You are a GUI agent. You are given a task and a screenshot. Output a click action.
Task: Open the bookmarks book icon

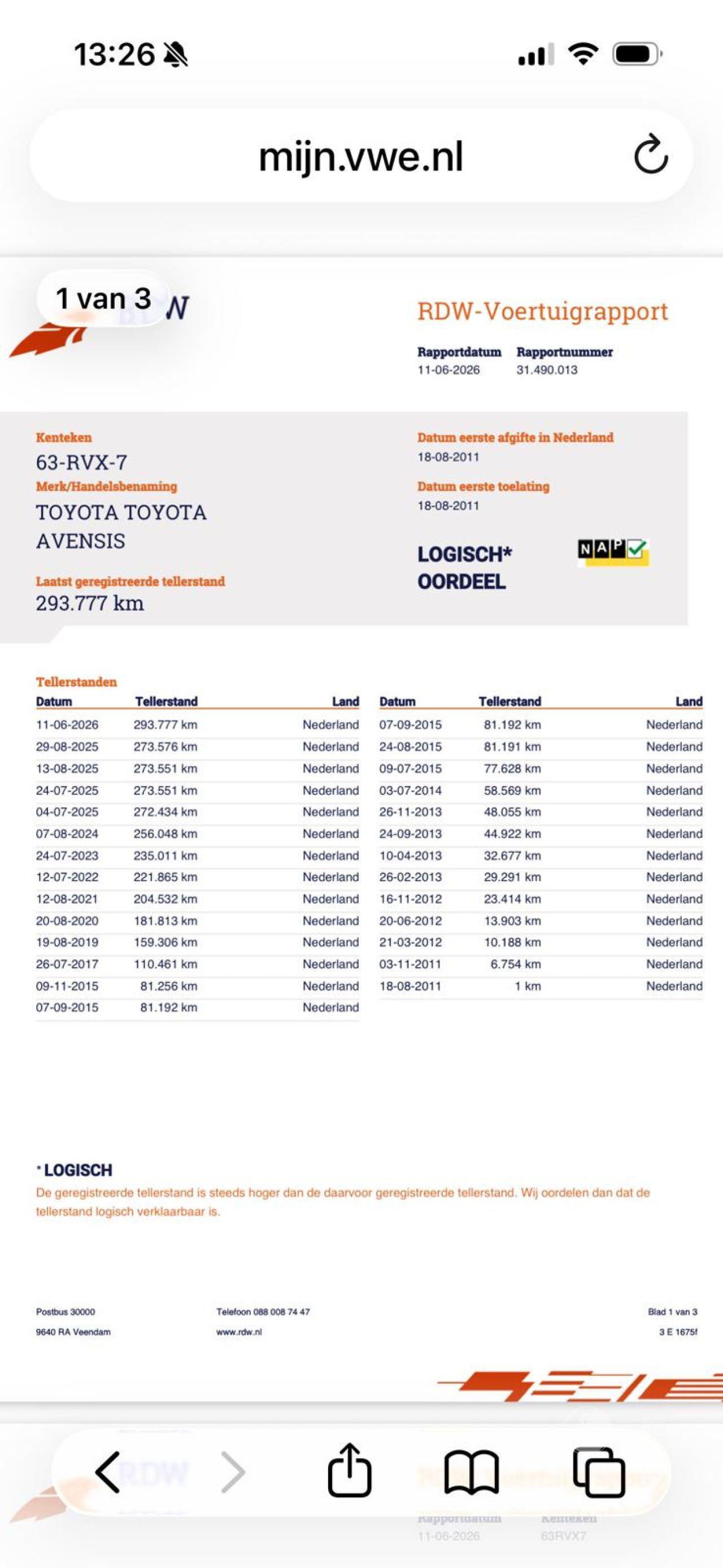472,1473
